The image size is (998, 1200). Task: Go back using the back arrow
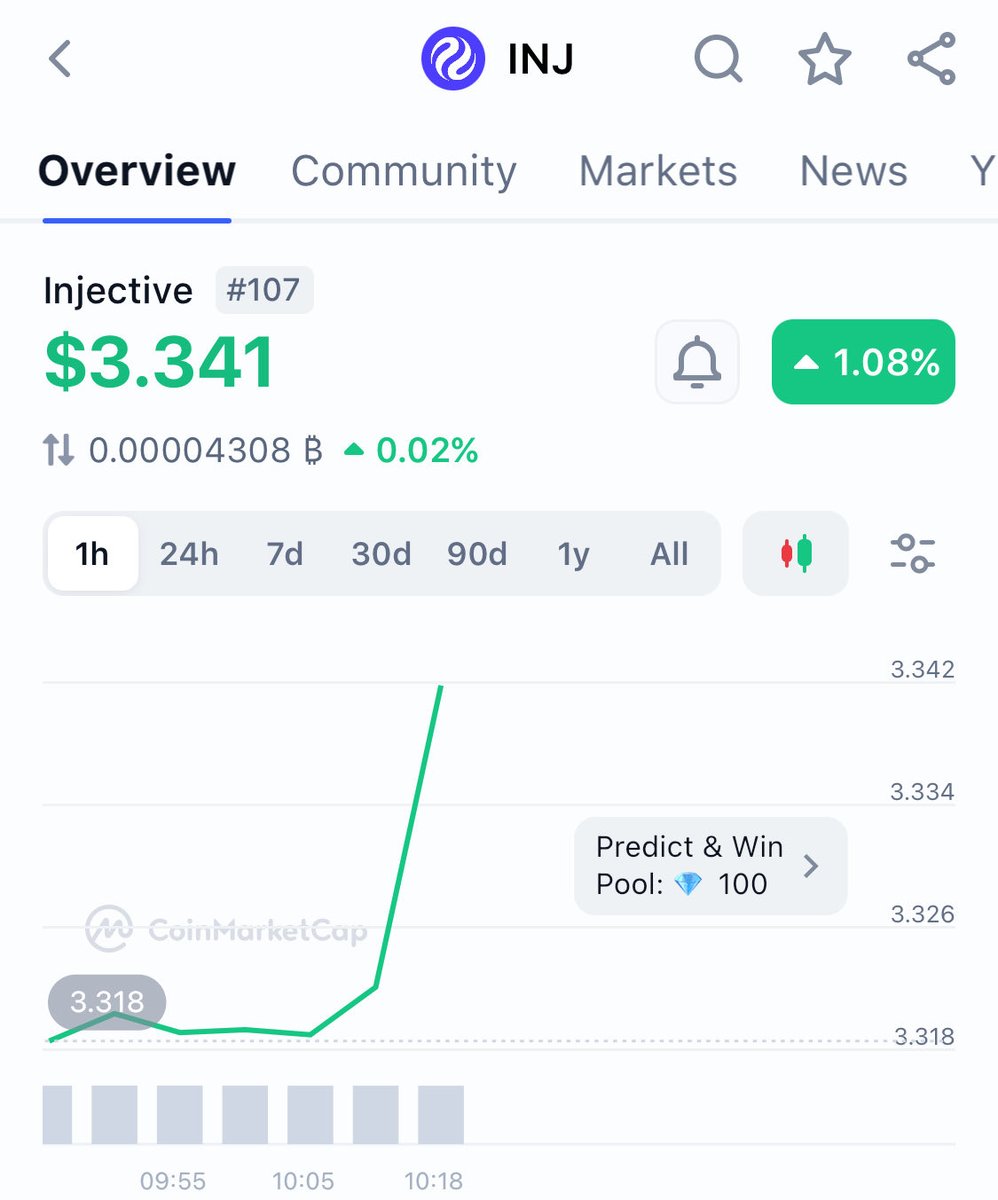(61, 59)
